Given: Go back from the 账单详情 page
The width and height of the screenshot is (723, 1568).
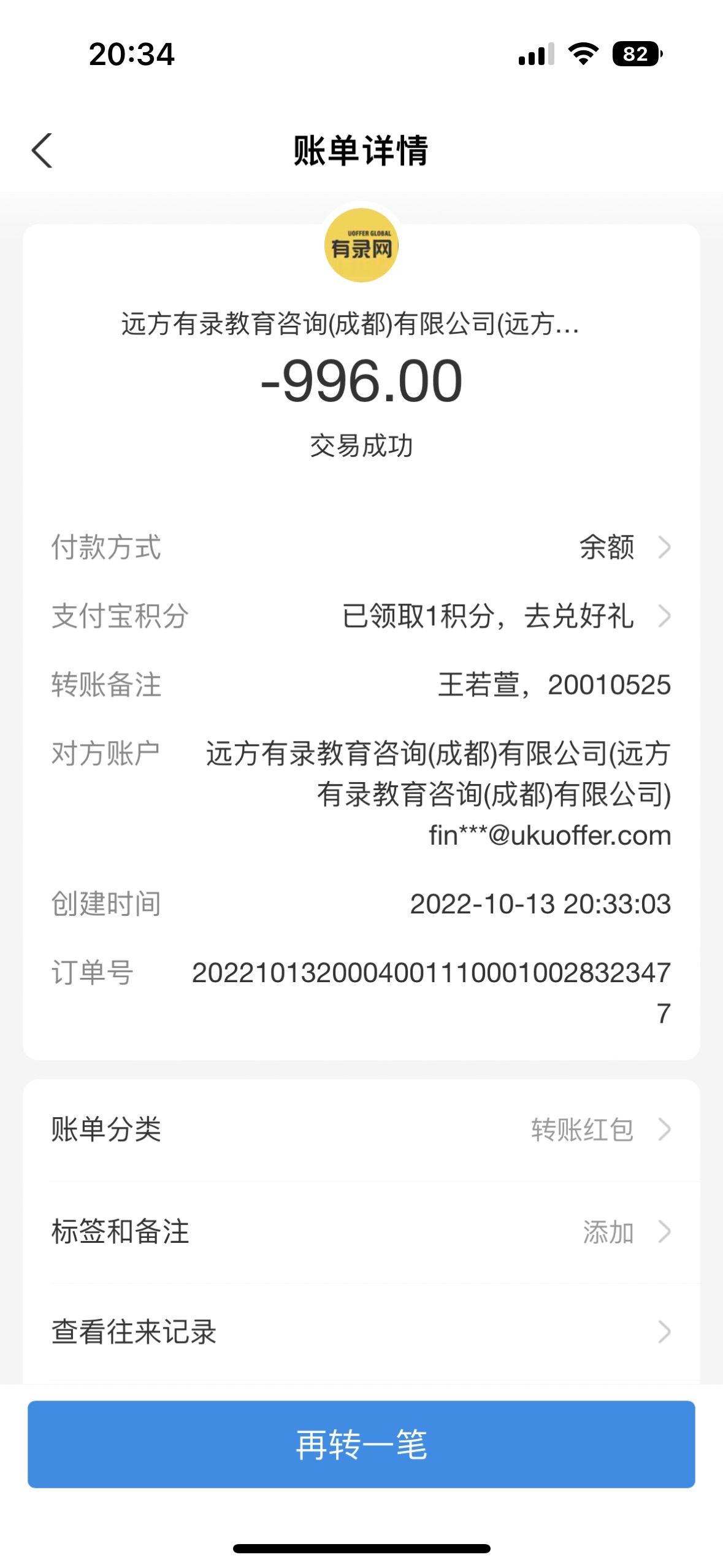Looking at the screenshot, I should (42, 150).
